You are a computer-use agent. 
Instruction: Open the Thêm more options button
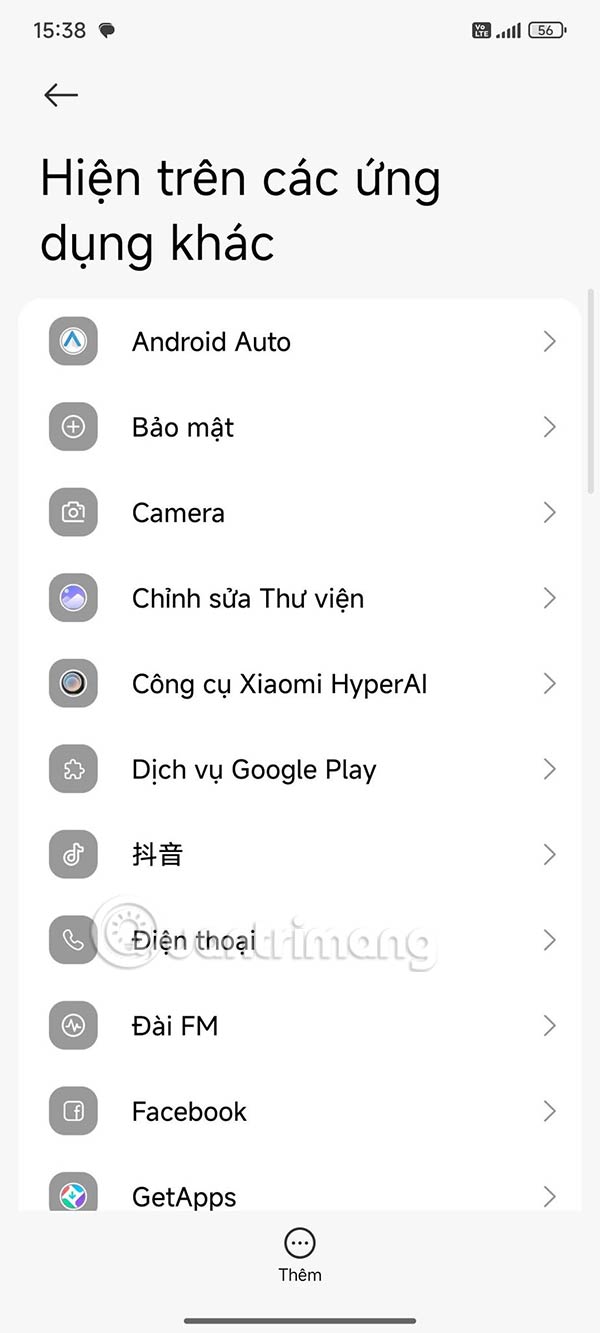(x=300, y=1254)
